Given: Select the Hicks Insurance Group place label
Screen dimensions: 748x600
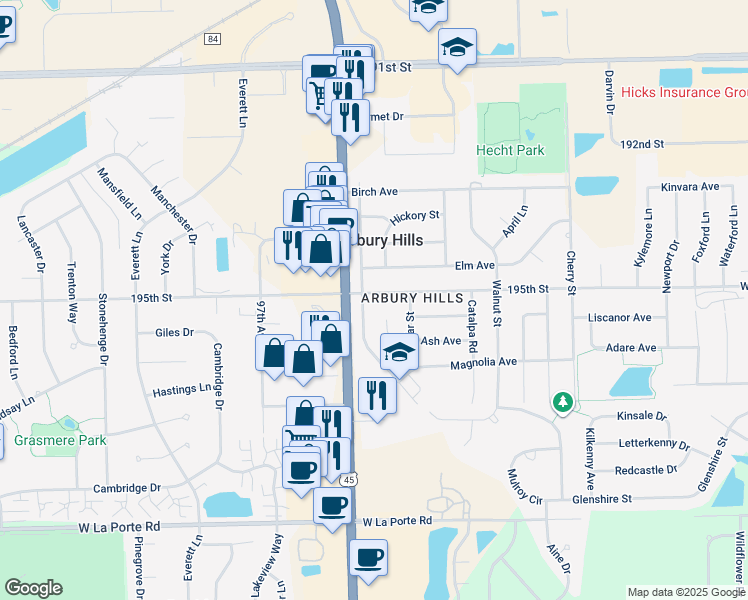Looking at the screenshot, I should (x=684, y=92).
